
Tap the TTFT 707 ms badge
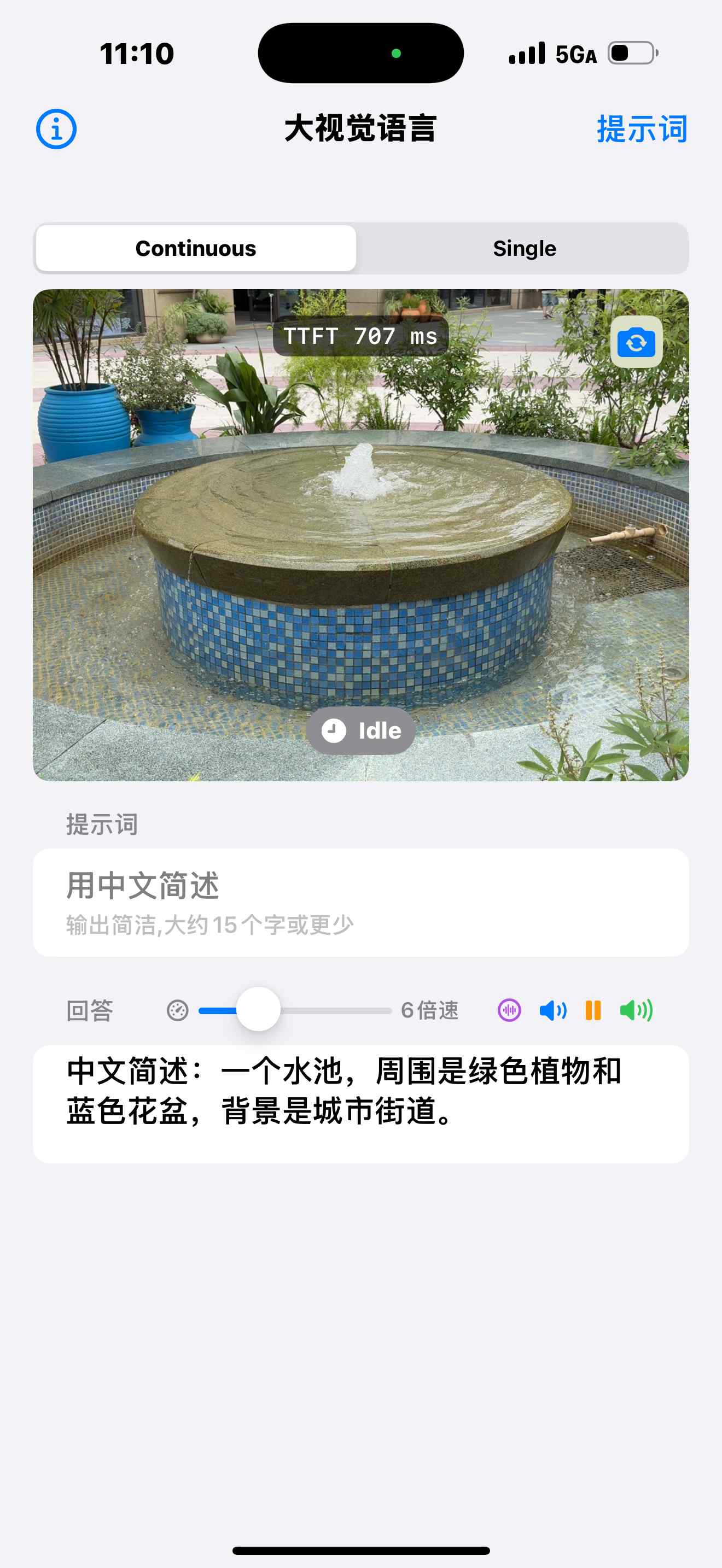[x=361, y=336]
